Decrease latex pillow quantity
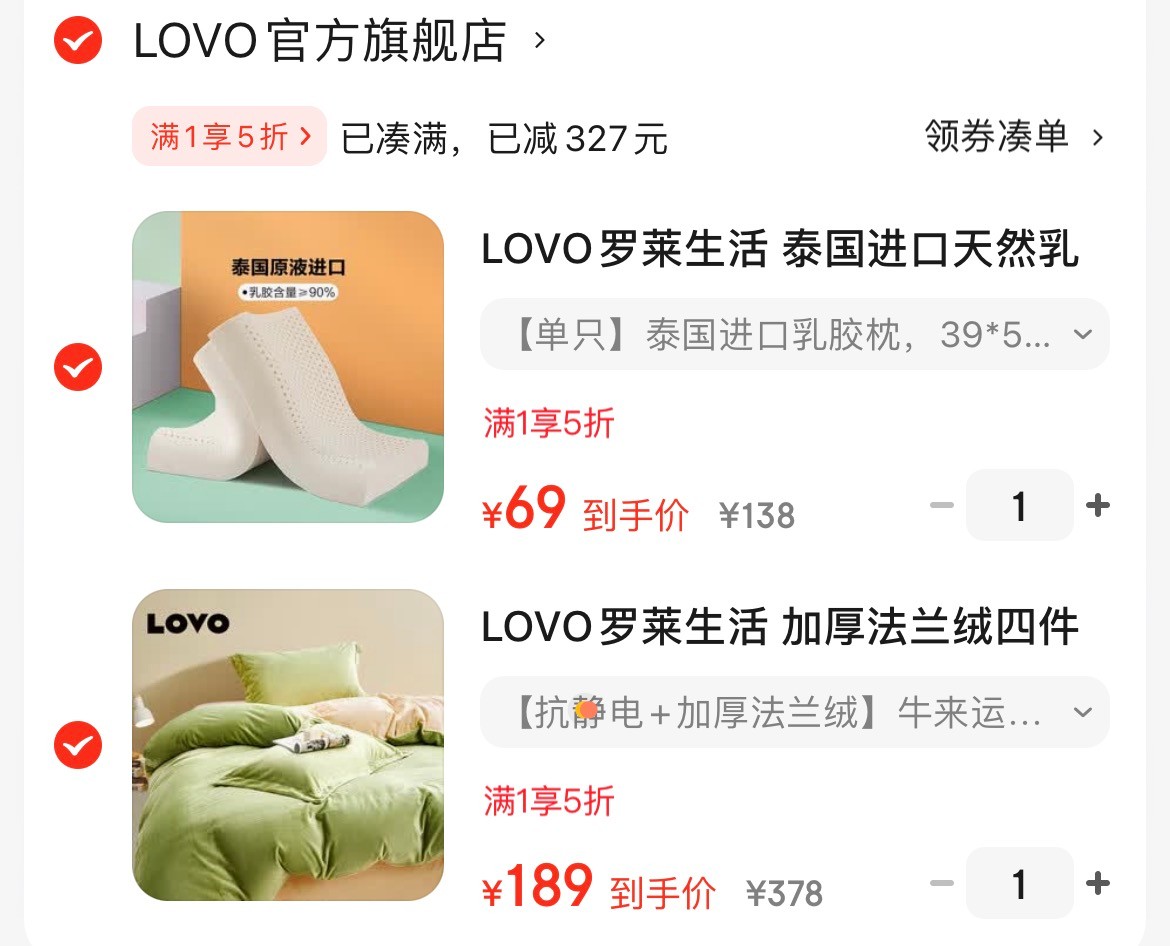Viewport: 1170px width, 946px height. click(941, 506)
